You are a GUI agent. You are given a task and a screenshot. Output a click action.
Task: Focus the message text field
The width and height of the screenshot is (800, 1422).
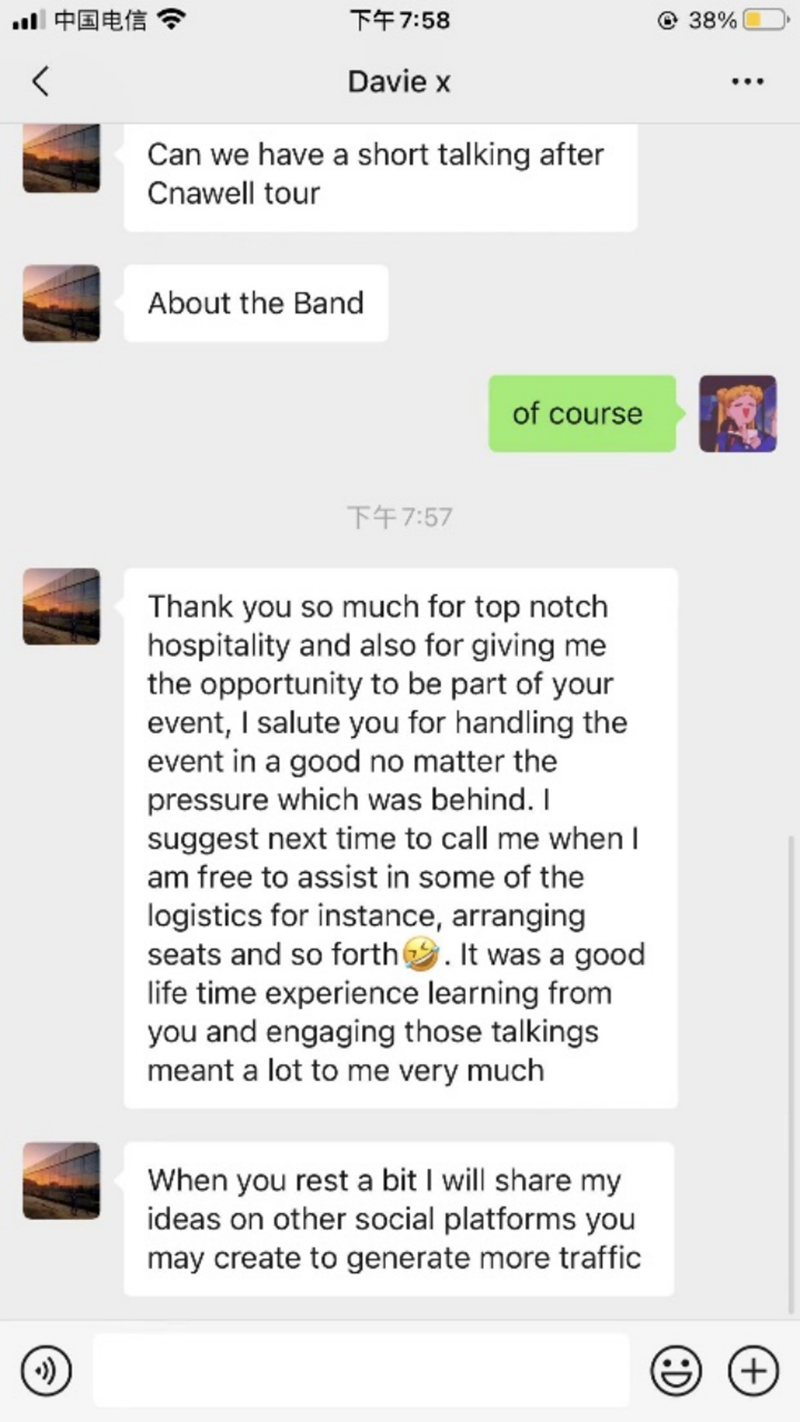[x=361, y=1370]
